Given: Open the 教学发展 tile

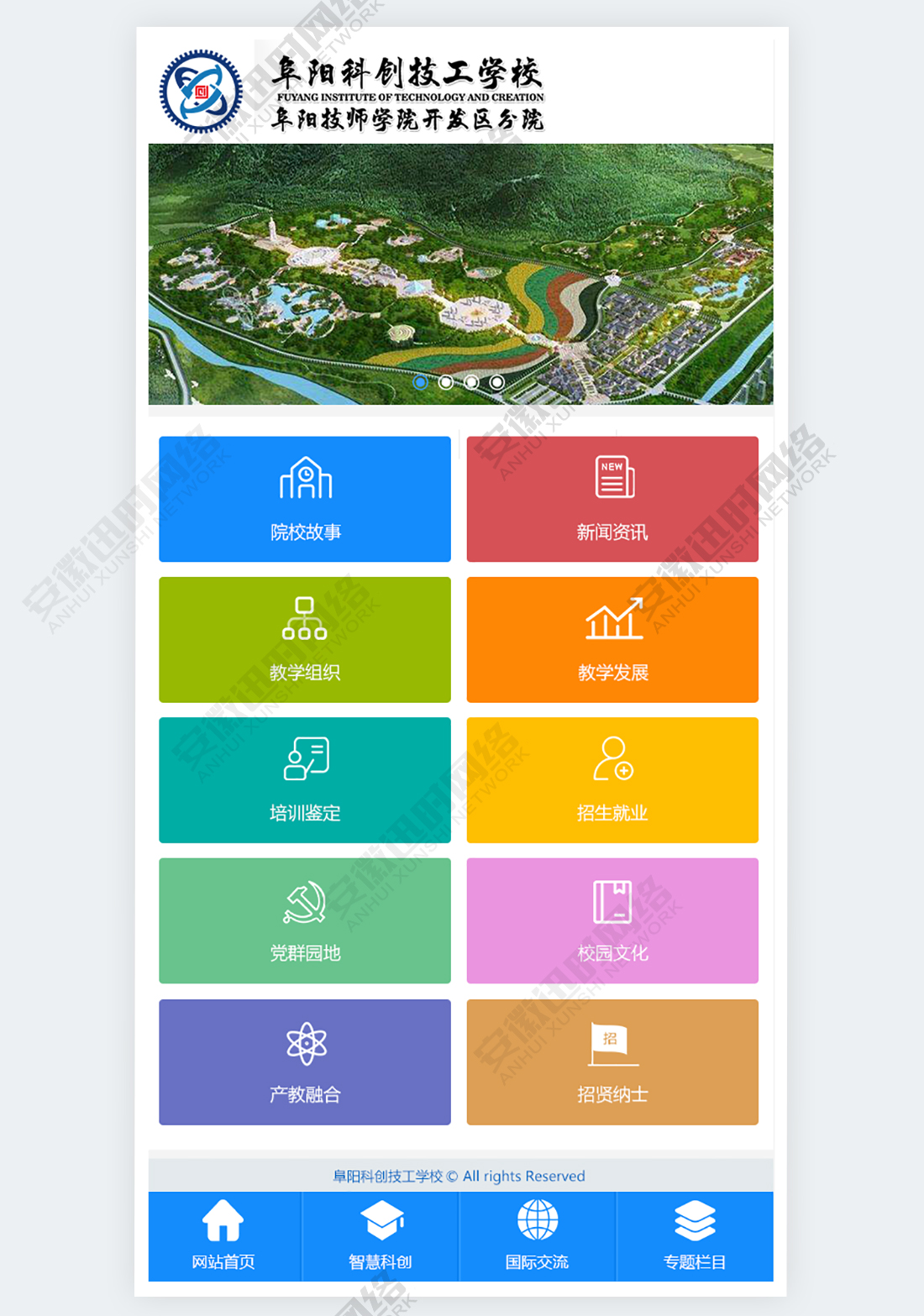Looking at the screenshot, I should pos(612,639).
